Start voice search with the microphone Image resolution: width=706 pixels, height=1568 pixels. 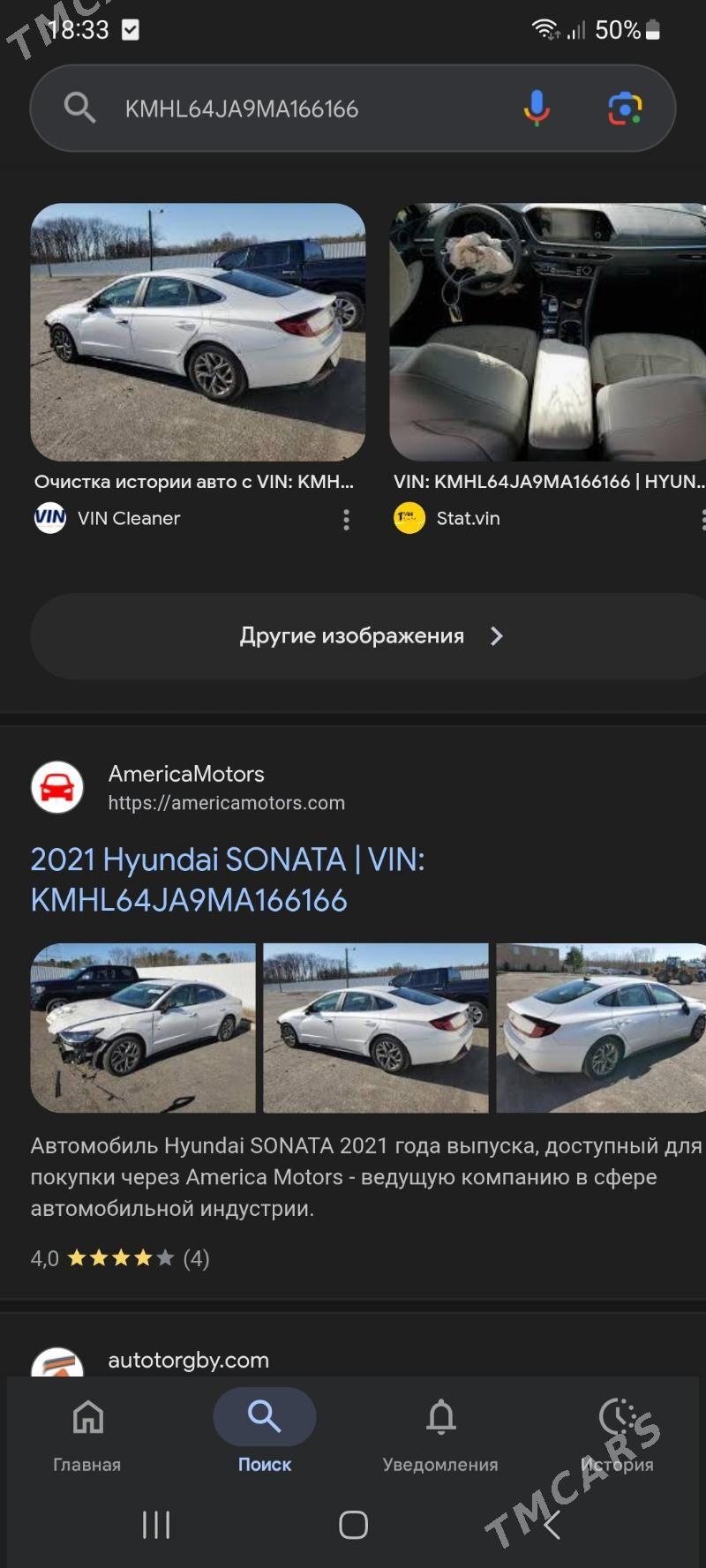(536, 109)
